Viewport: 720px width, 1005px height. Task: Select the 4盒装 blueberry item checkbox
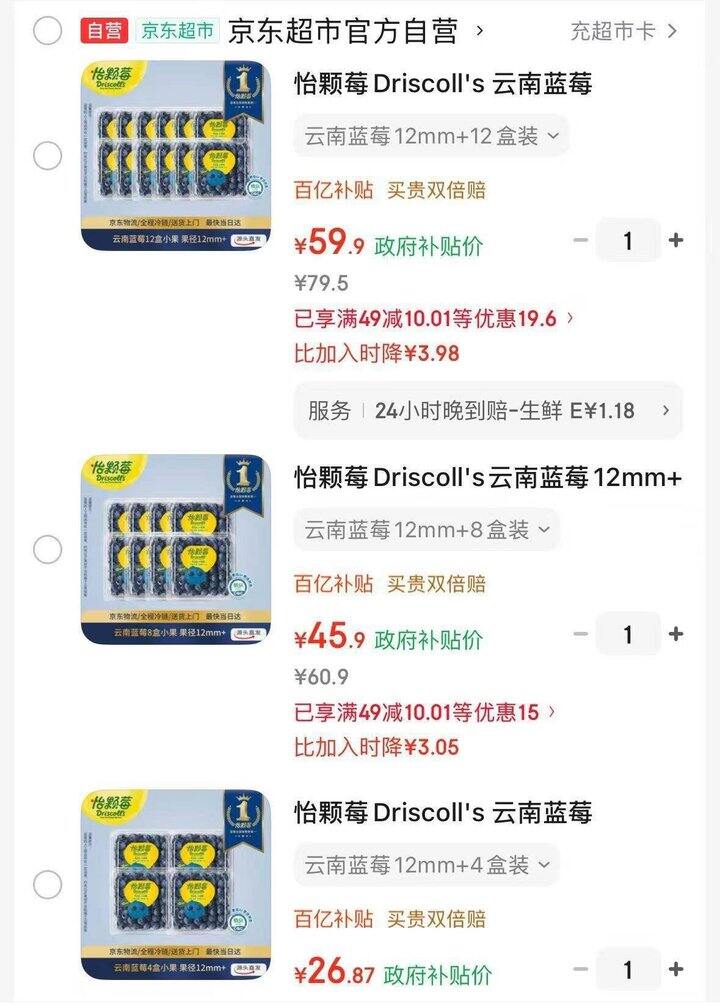47,885
